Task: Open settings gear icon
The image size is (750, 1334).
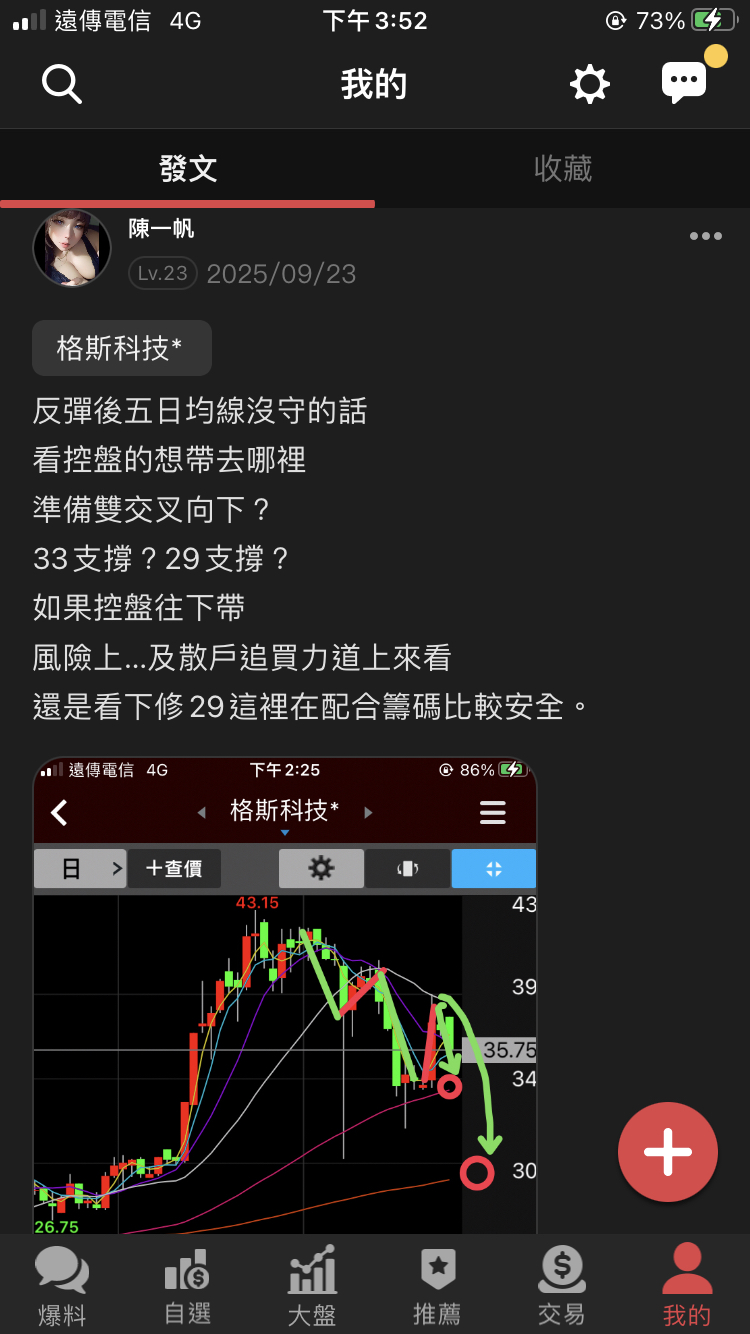Action: 590,84
